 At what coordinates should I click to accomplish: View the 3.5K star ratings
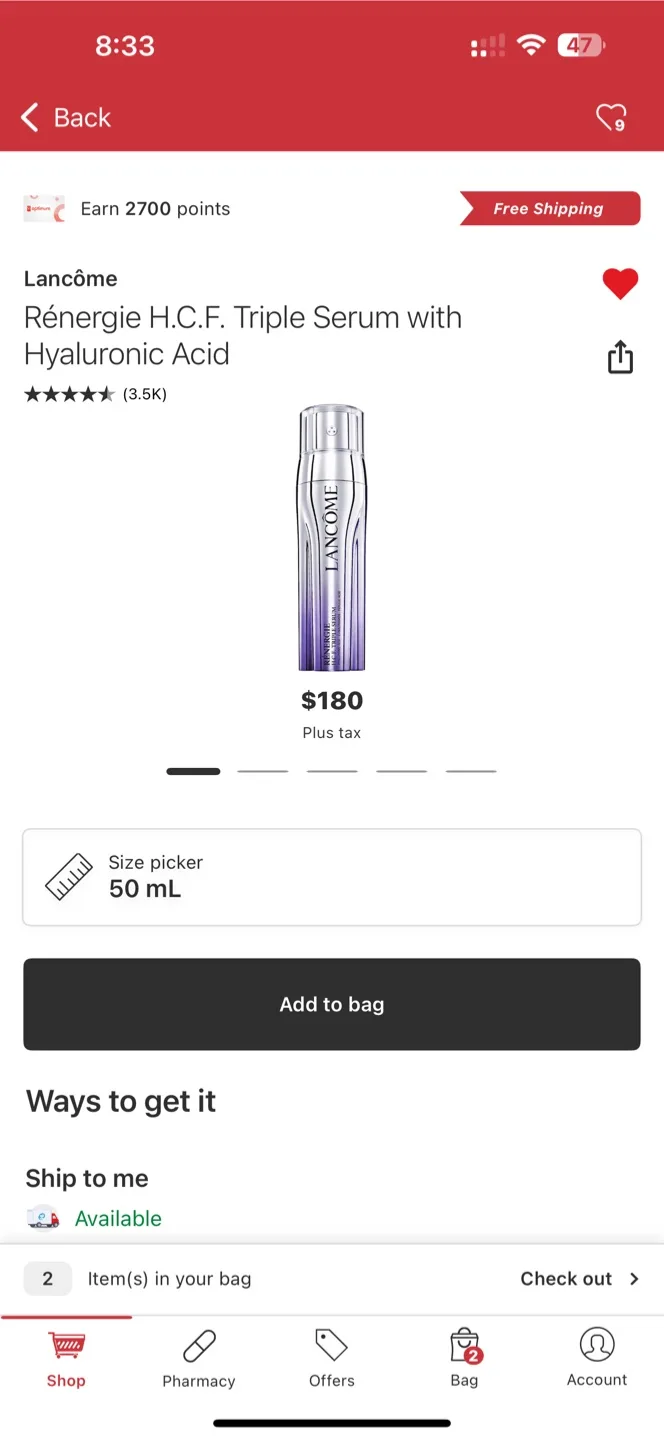click(95, 394)
